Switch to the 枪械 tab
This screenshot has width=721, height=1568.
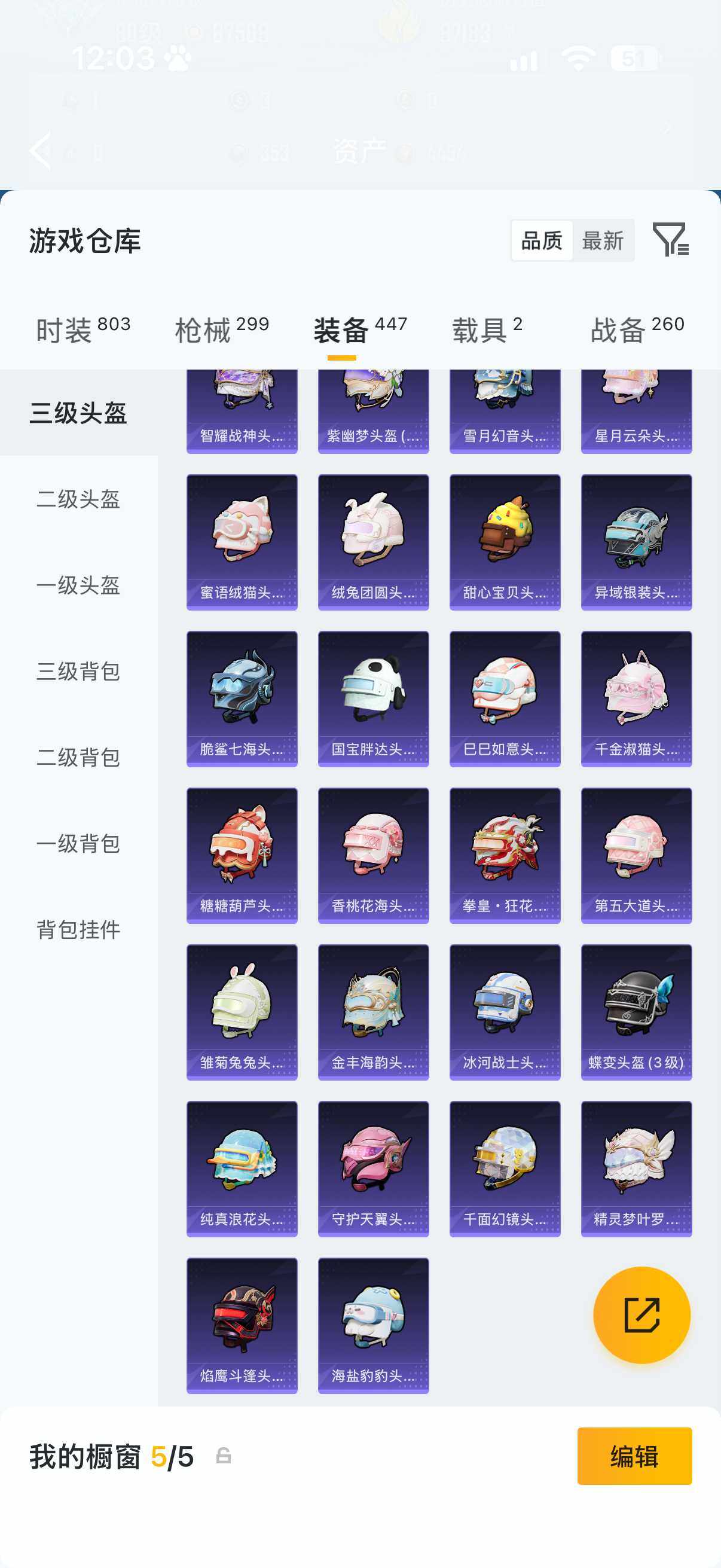point(222,330)
